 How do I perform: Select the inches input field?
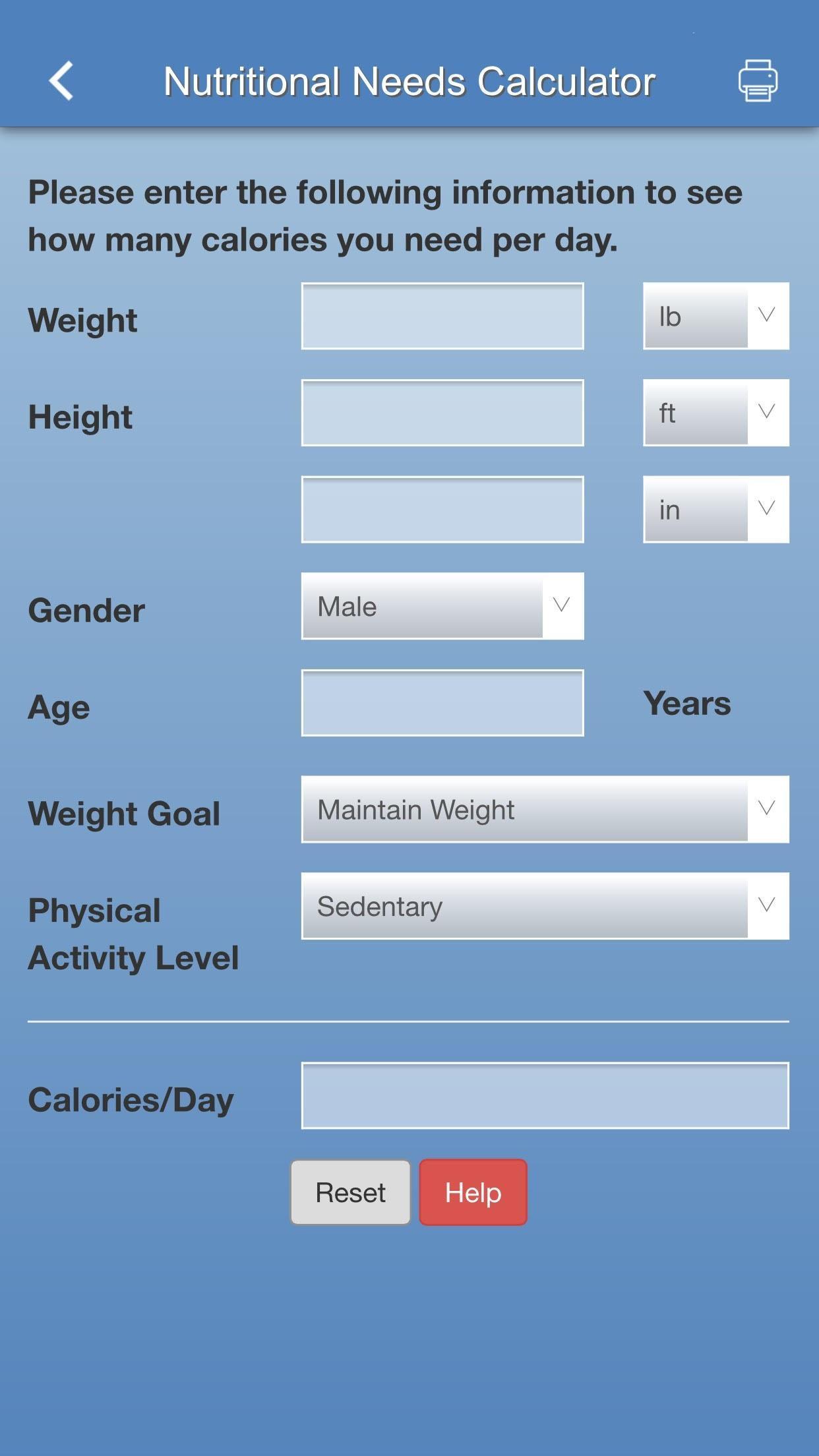click(442, 510)
